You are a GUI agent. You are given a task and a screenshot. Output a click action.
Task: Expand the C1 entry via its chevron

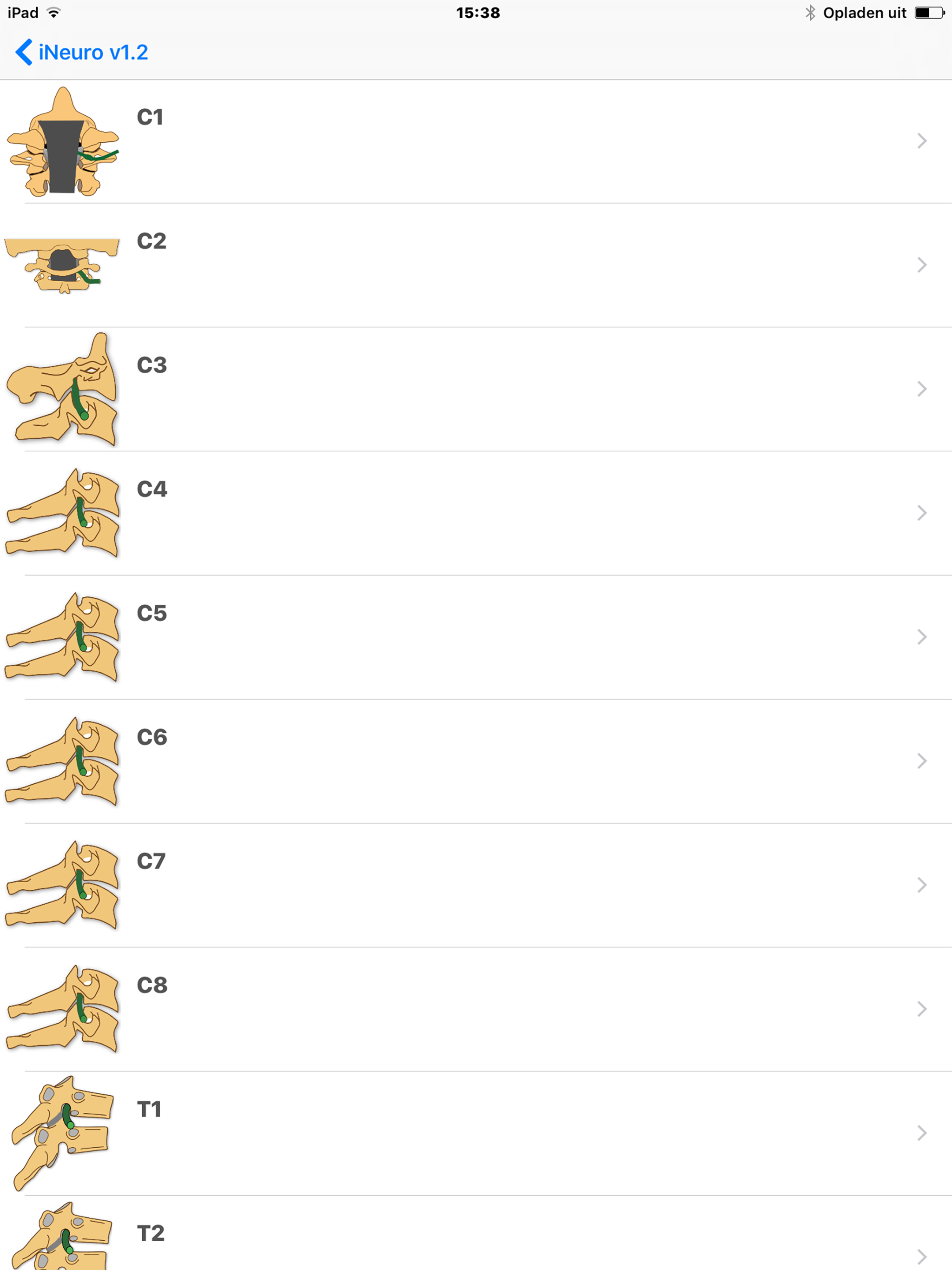(x=922, y=141)
